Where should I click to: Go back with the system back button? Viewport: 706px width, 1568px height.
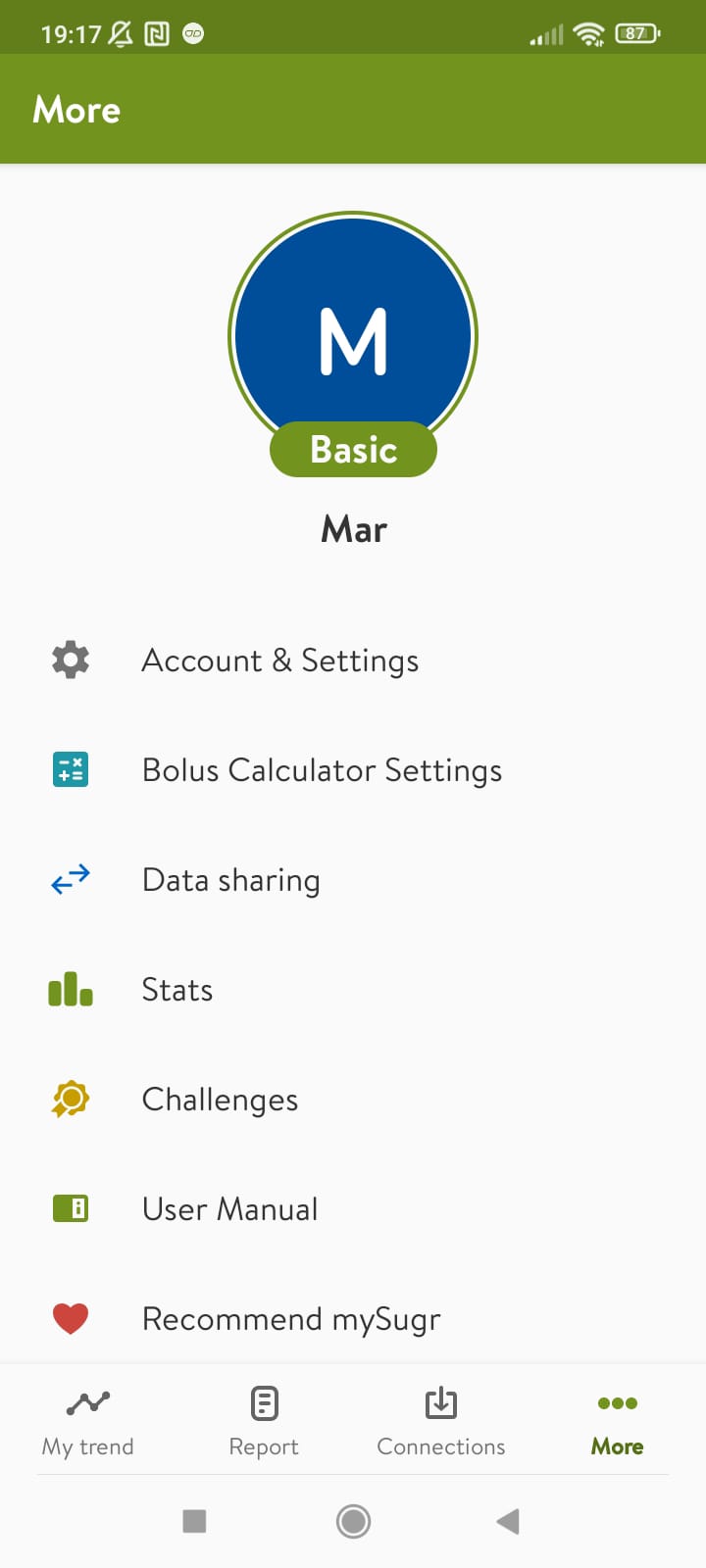[x=508, y=1521]
